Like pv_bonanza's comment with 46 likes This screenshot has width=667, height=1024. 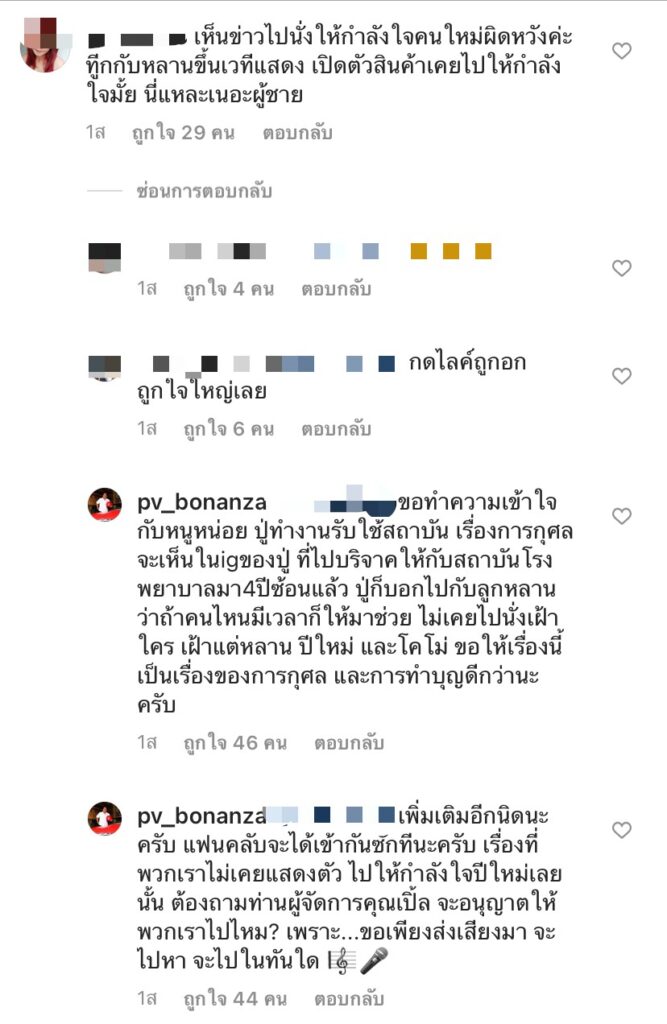(621, 516)
